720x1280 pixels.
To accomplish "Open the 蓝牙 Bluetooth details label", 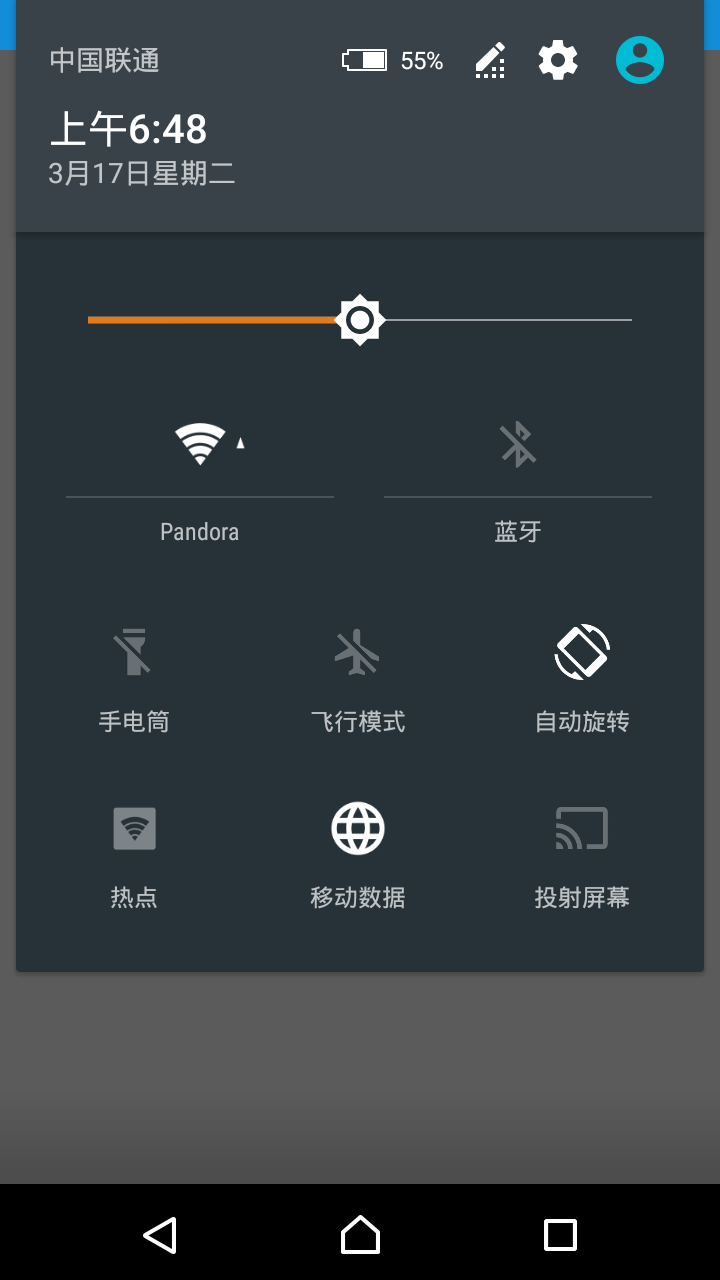I will [x=518, y=531].
